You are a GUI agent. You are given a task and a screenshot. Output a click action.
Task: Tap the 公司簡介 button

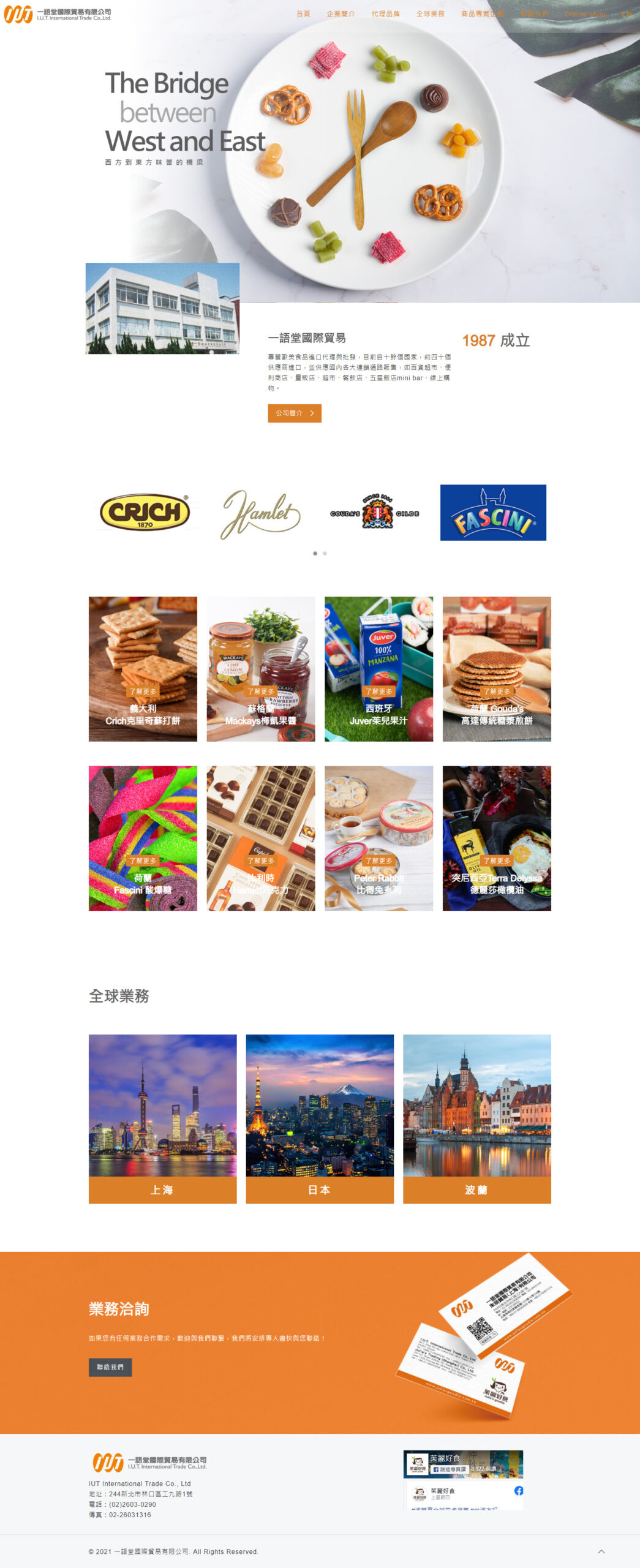pyautogui.click(x=295, y=413)
